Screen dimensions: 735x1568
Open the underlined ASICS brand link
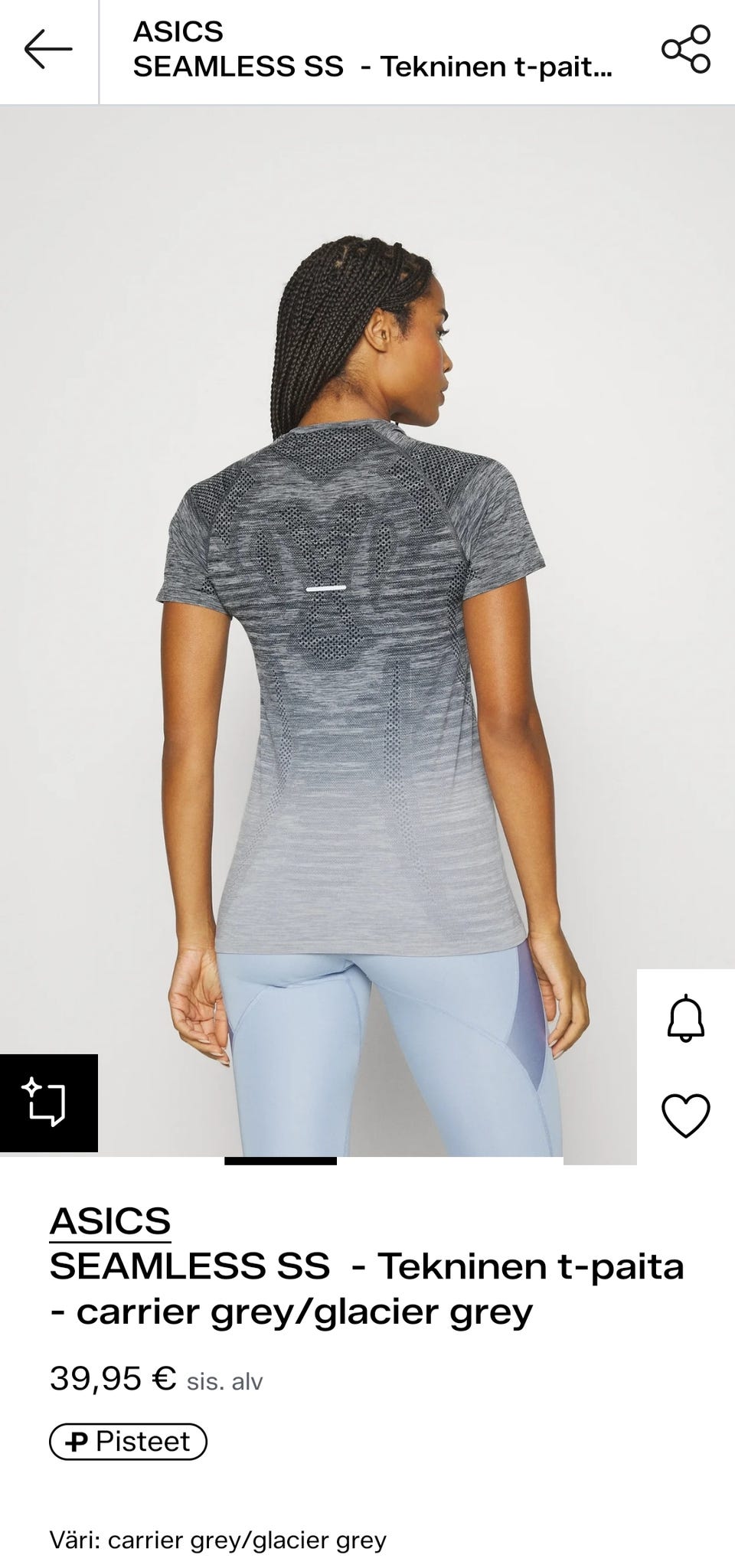tap(110, 1220)
